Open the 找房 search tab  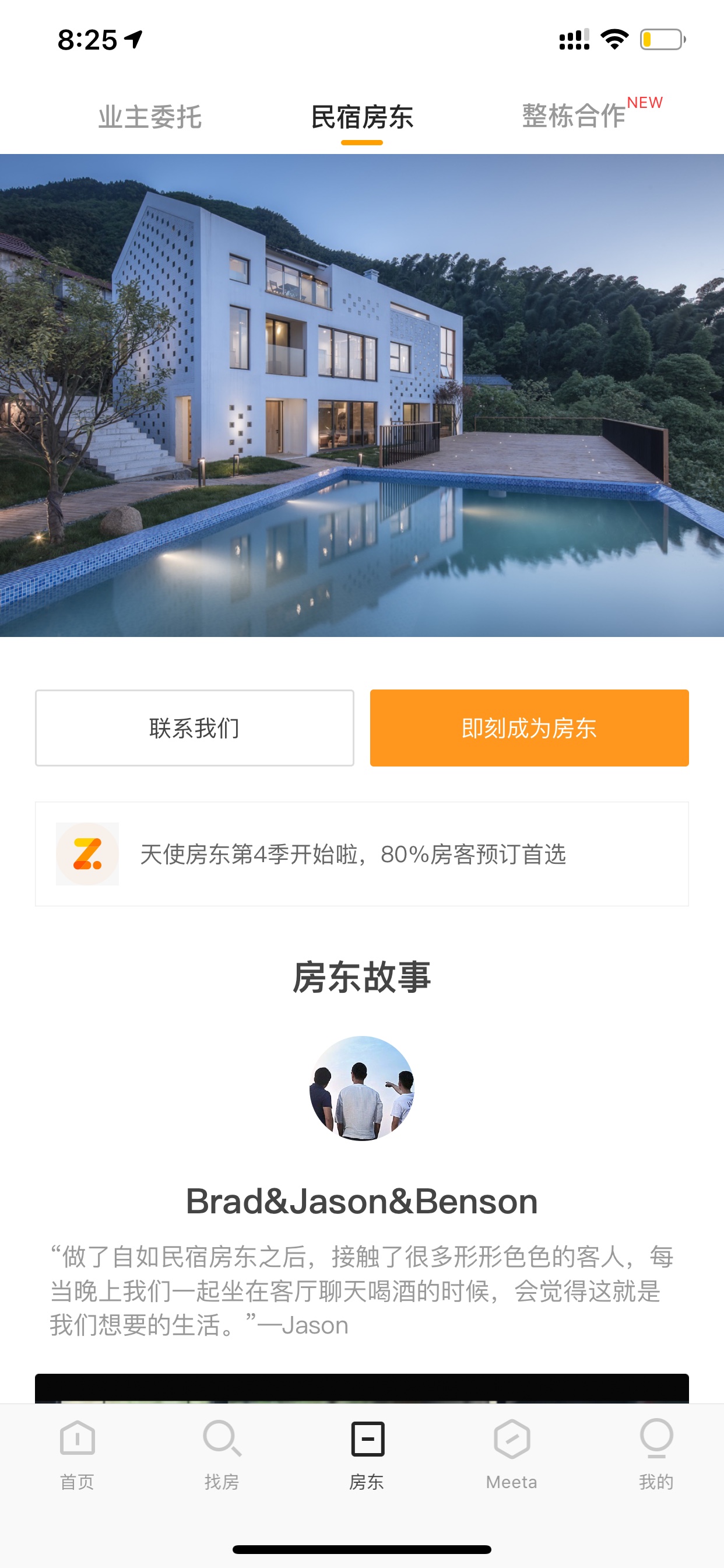point(222,1455)
